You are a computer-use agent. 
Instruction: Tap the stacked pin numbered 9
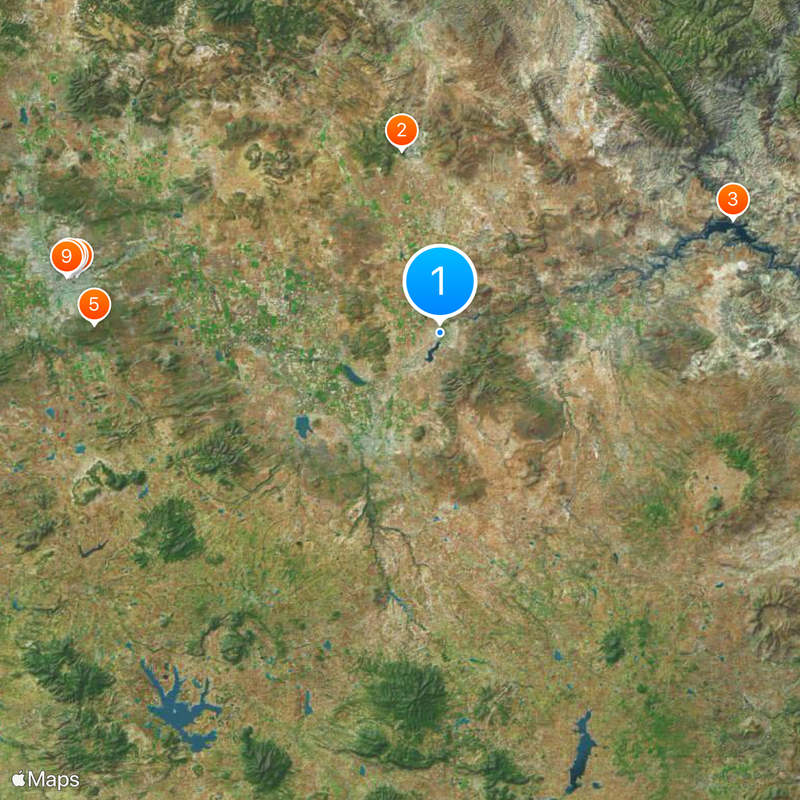[66, 257]
